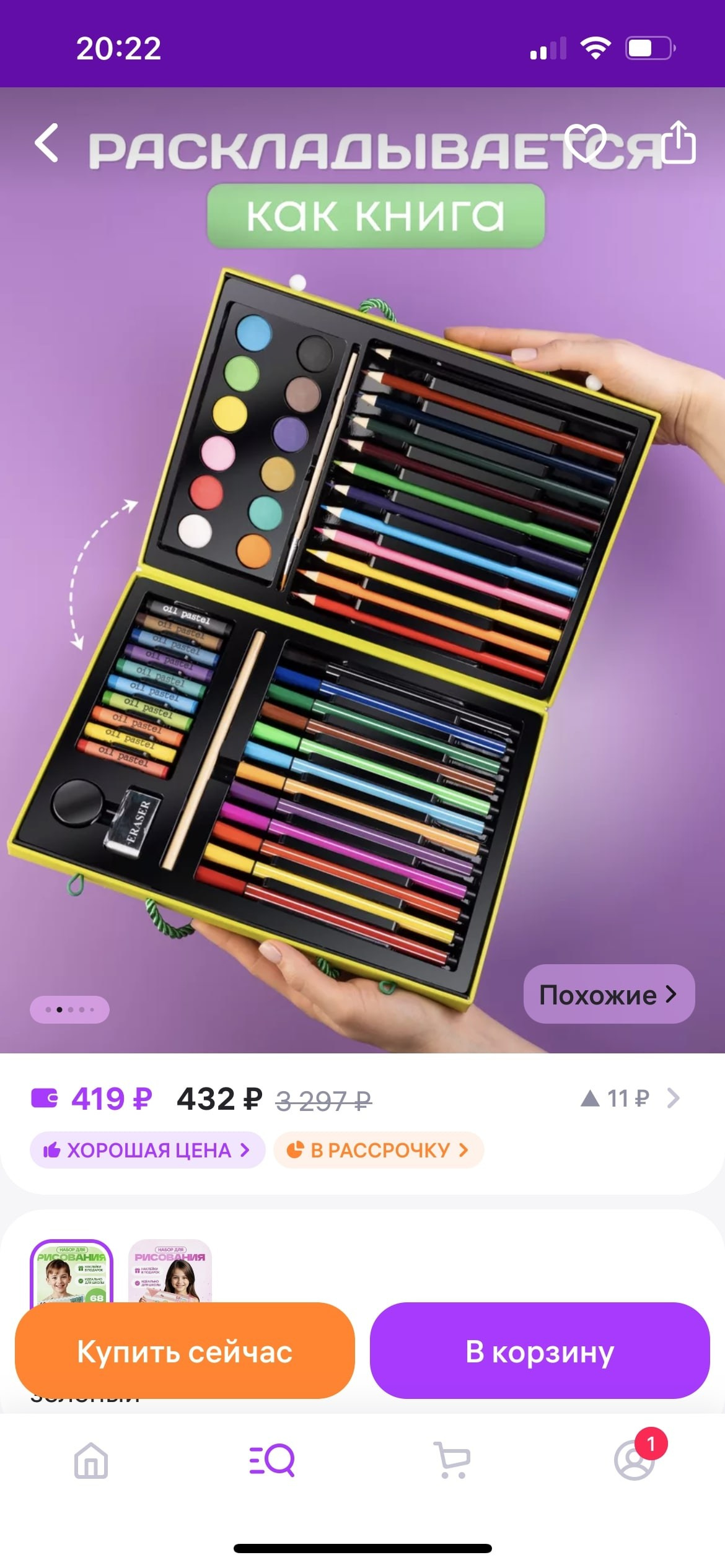The height and width of the screenshot is (1568, 725).
Task: Open the В РАССРОЧКУ installment option
Action: [378, 1151]
